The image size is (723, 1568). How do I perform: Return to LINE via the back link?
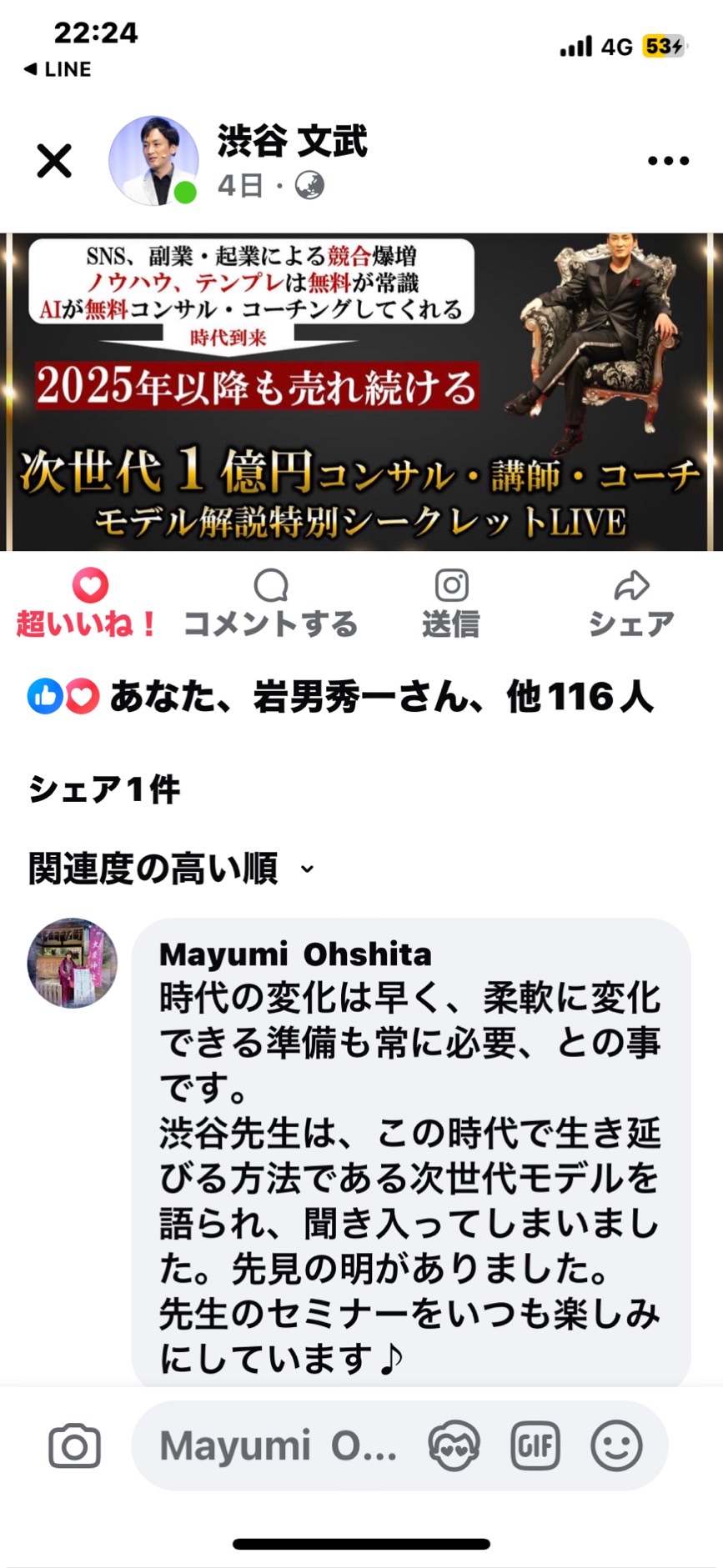pos(57,69)
